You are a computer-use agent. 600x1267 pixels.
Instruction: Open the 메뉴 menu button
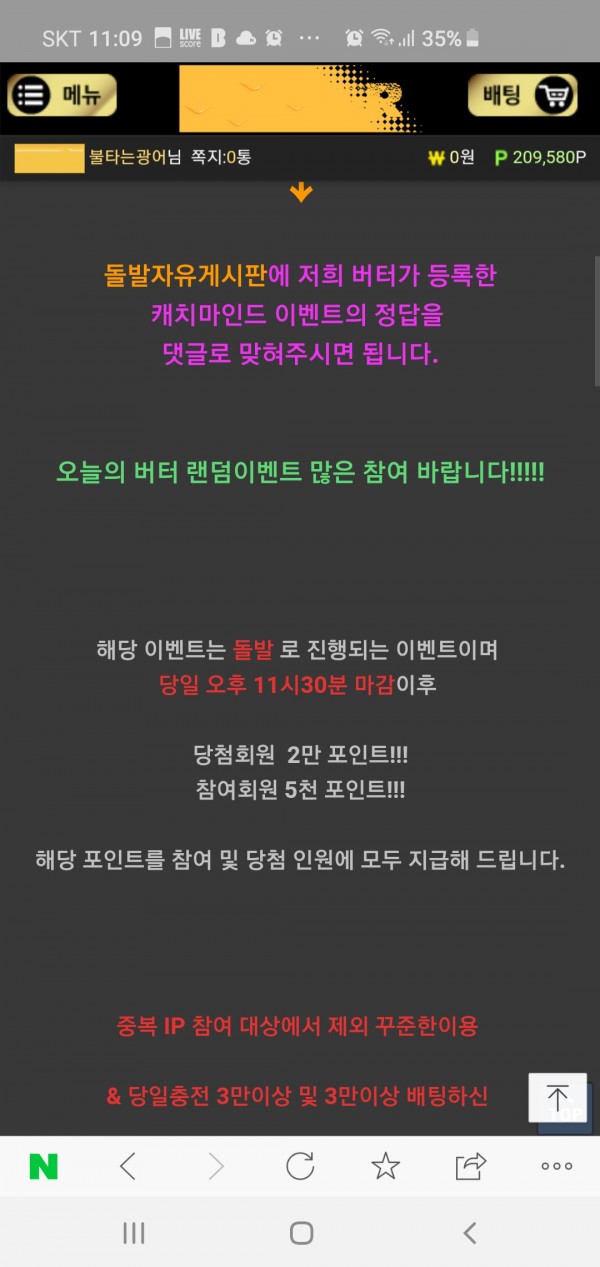(62, 96)
